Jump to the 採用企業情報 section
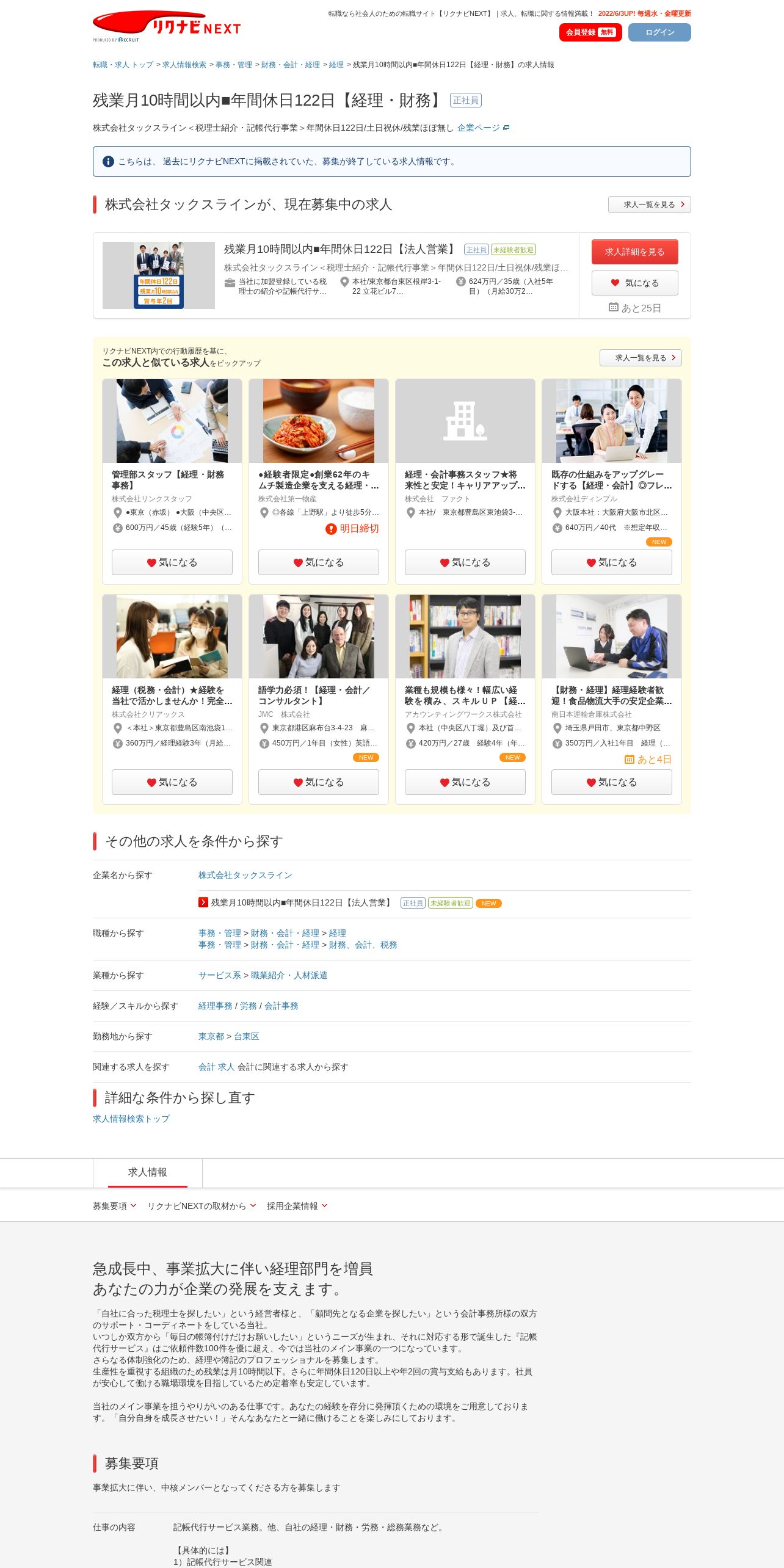The image size is (784, 1568). click(296, 1206)
